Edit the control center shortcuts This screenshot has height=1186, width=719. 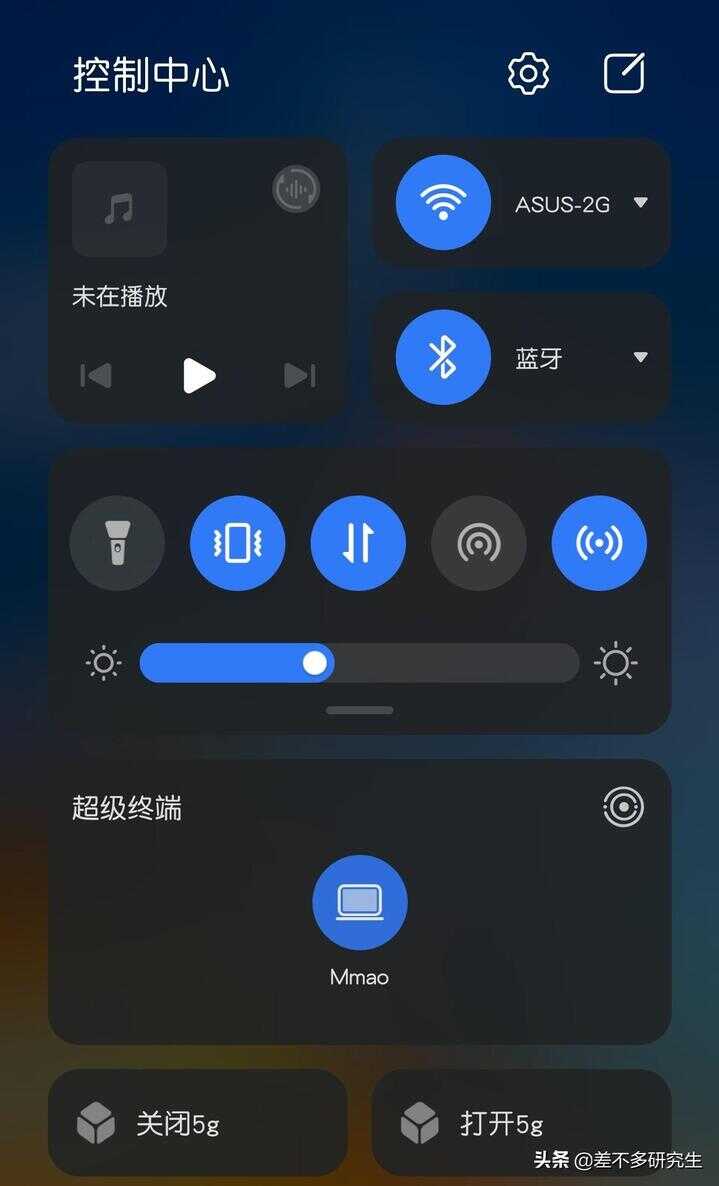click(624, 74)
